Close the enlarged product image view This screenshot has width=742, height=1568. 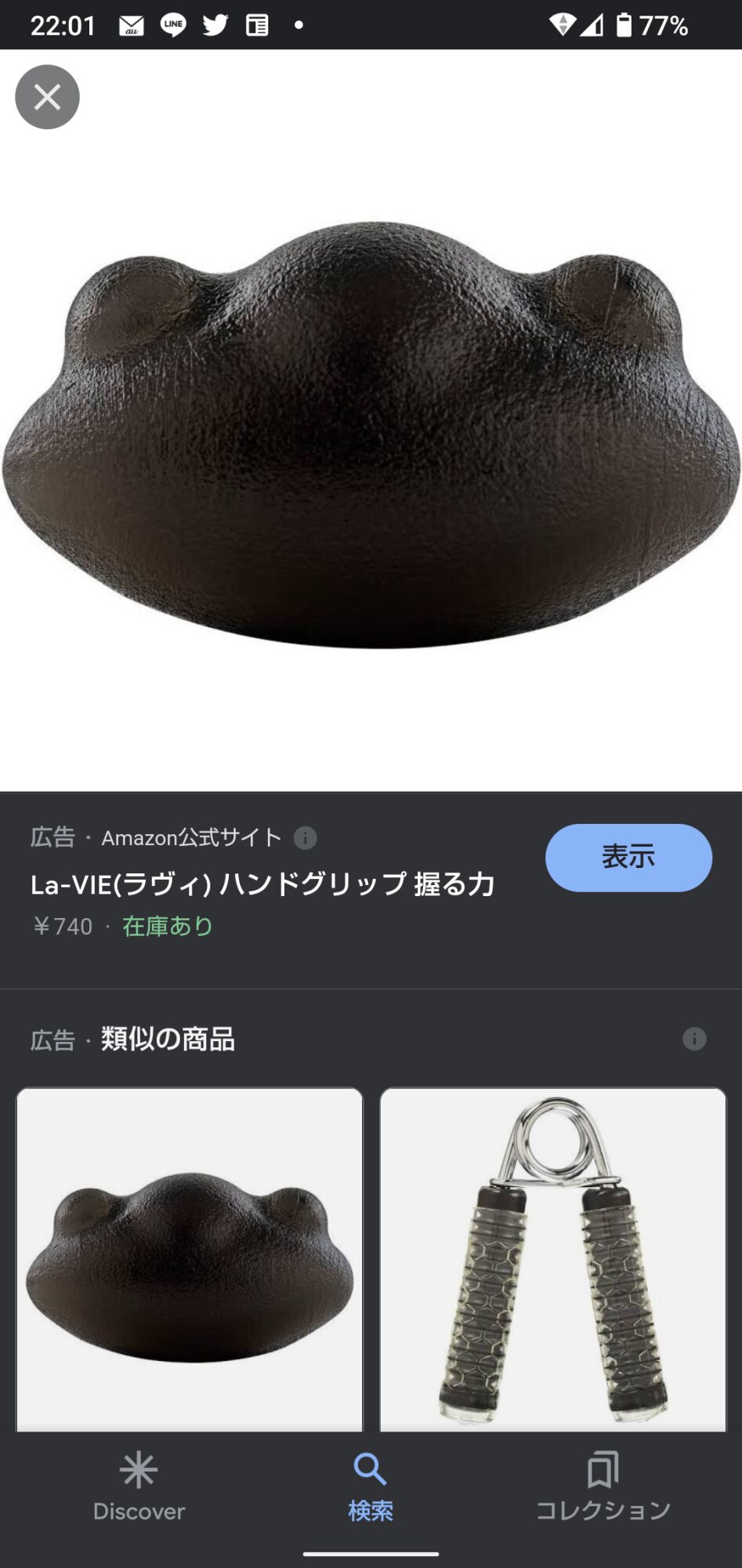(47, 97)
